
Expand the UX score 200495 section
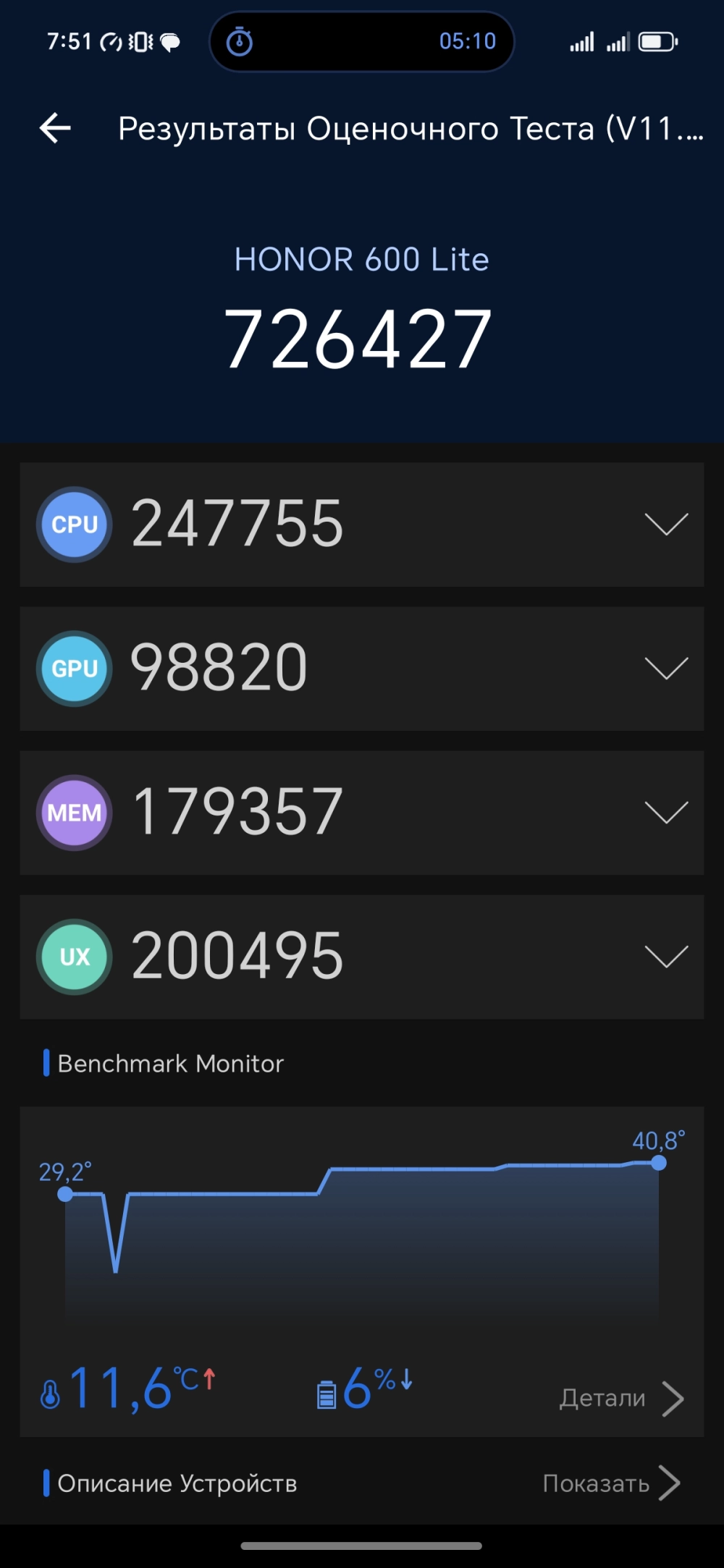coord(665,957)
